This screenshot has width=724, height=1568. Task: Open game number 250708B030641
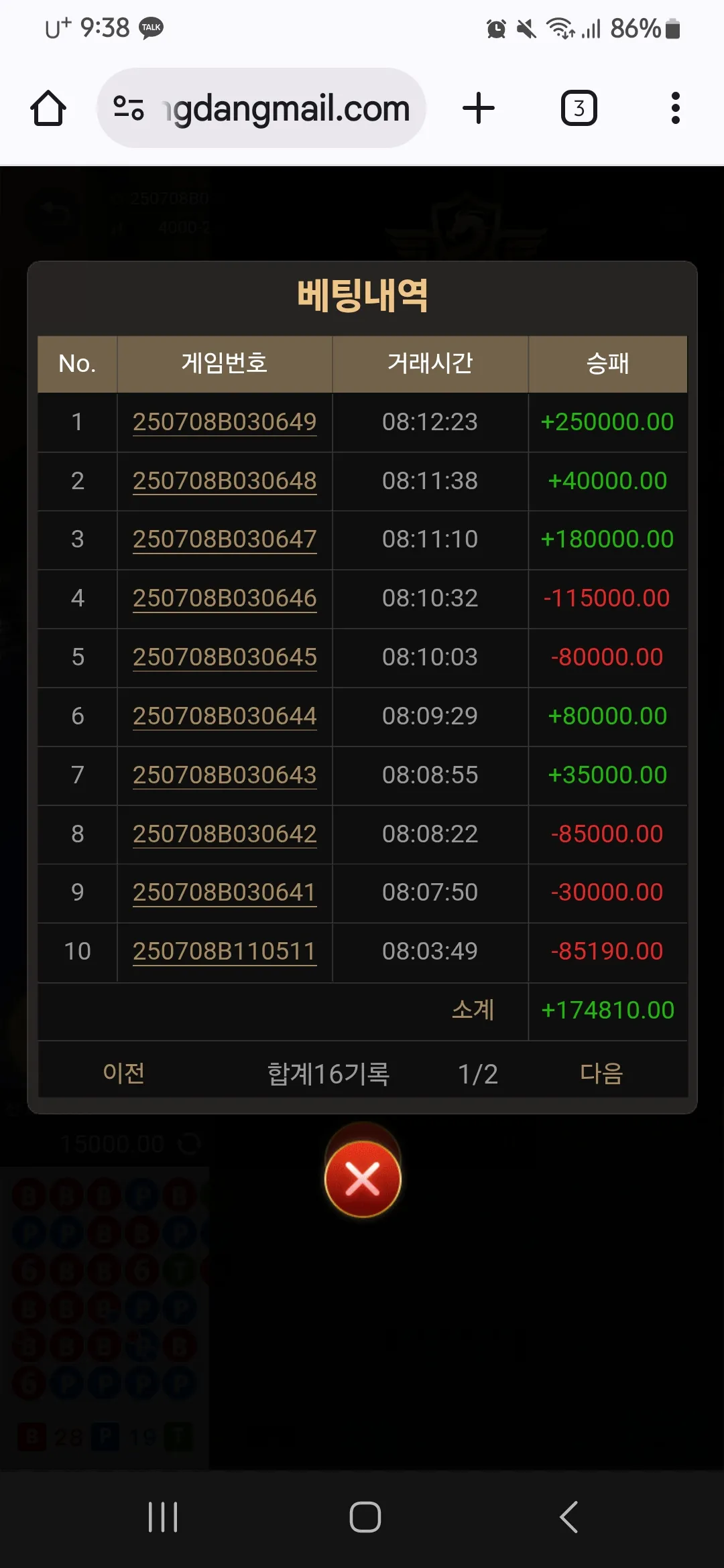pyautogui.click(x=225, y=893)
